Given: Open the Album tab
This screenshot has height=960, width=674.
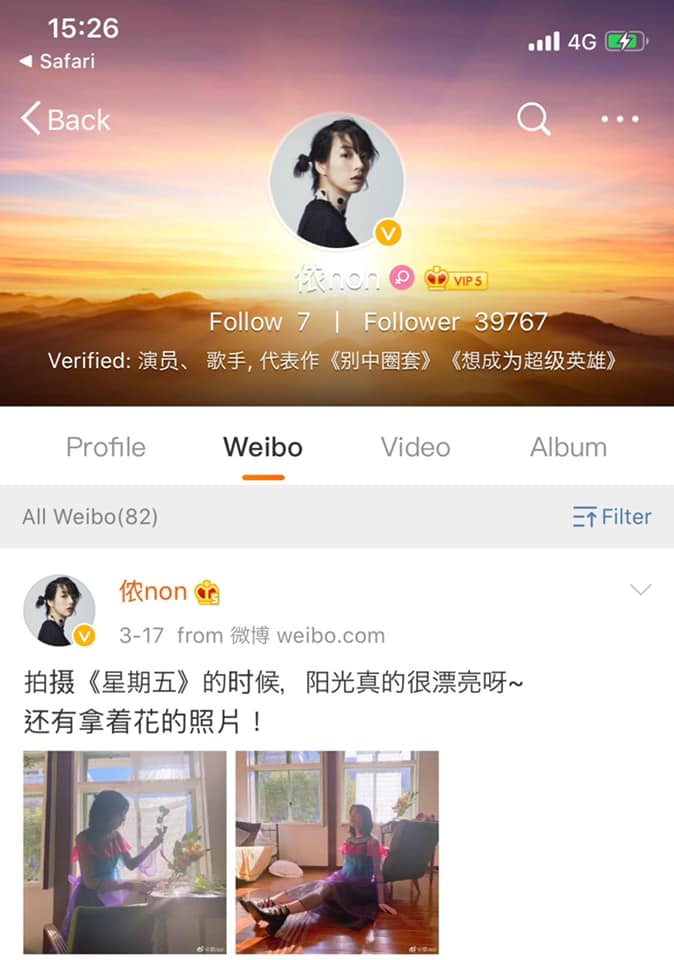Looking at the screenshot, I should coord(568,447).
